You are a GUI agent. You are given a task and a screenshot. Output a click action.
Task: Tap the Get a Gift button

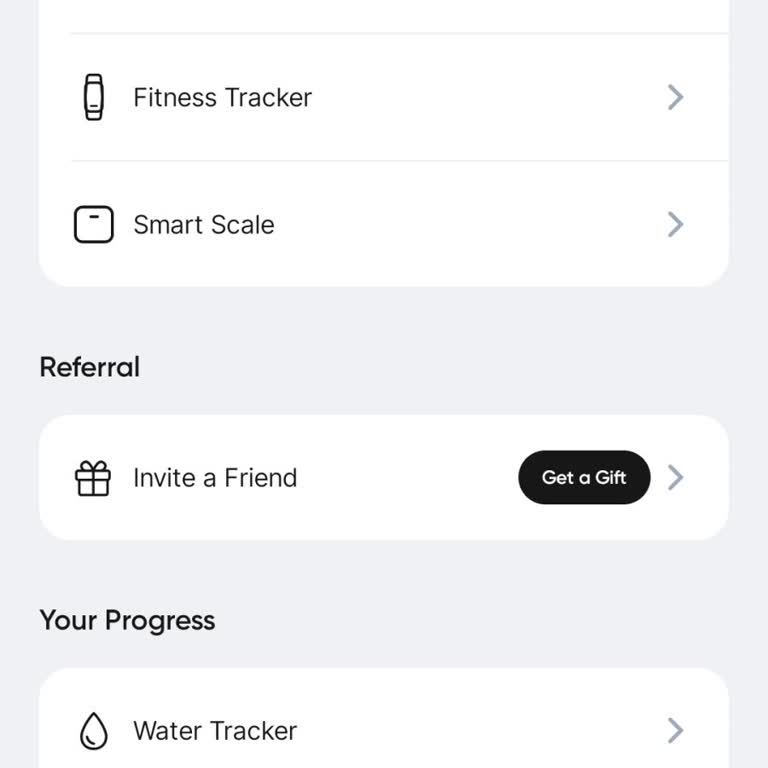pos(584,478)
